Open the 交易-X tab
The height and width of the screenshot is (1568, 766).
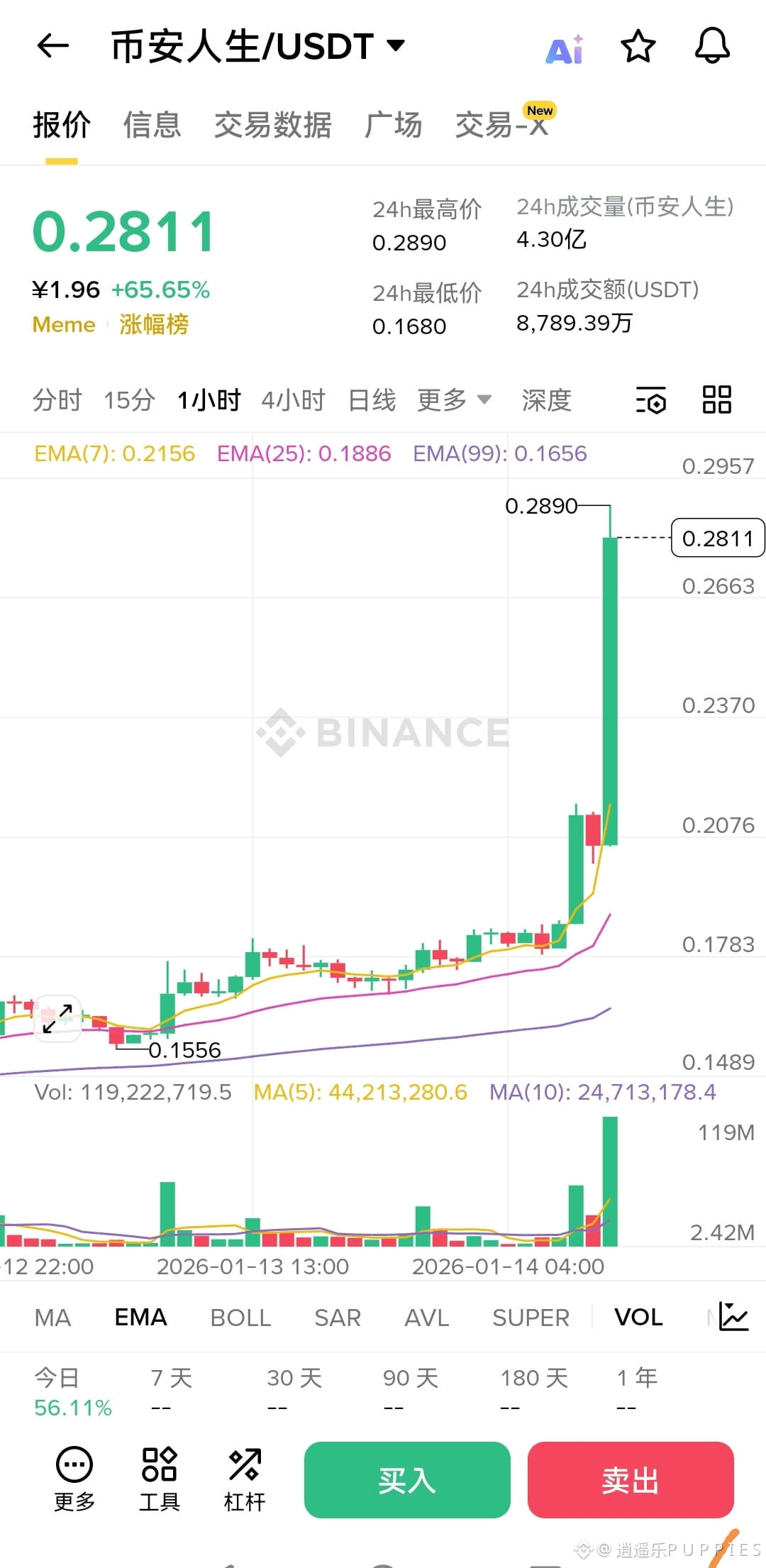pos(501,125)
